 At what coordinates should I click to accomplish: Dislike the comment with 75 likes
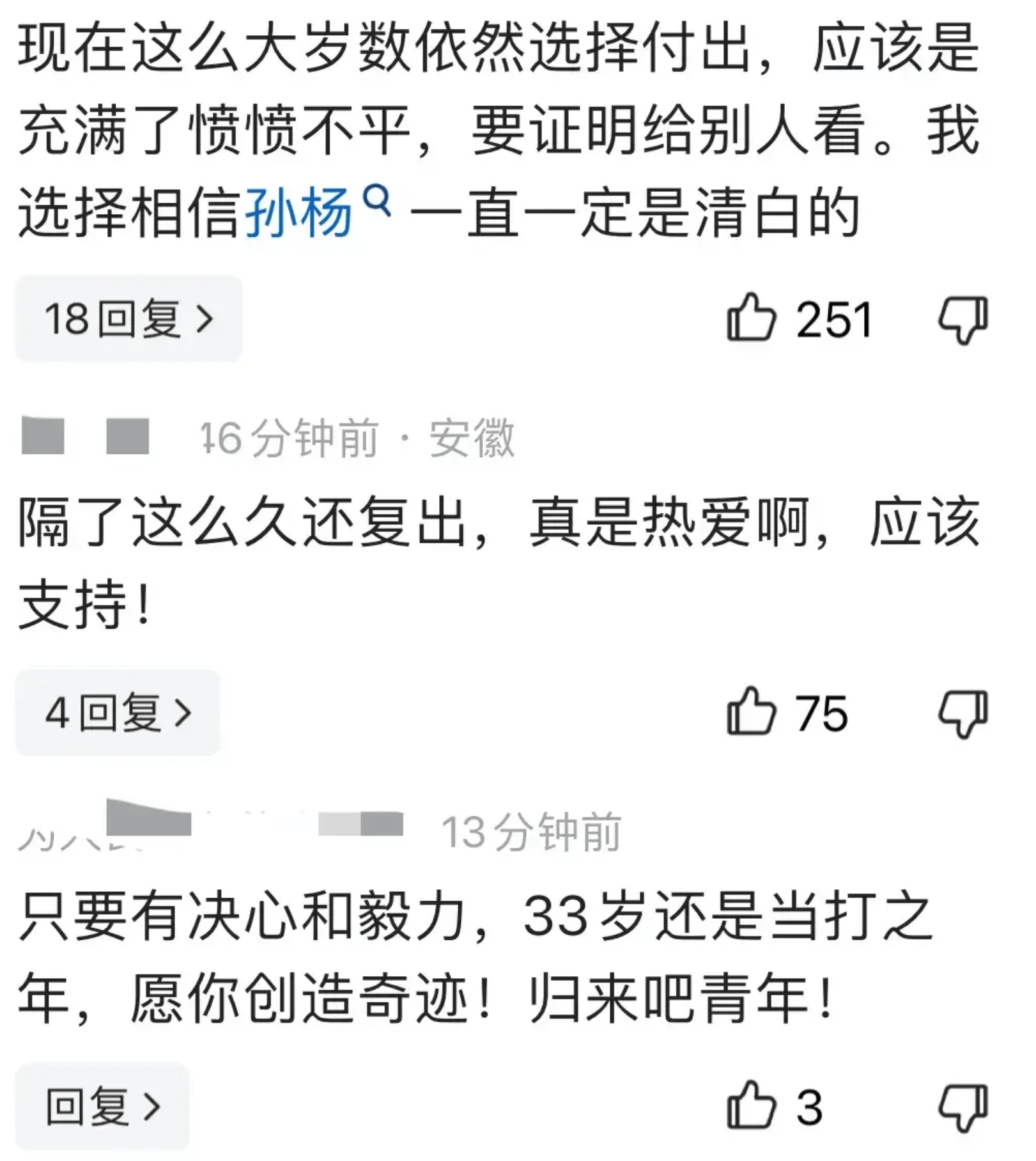[963, 713]
